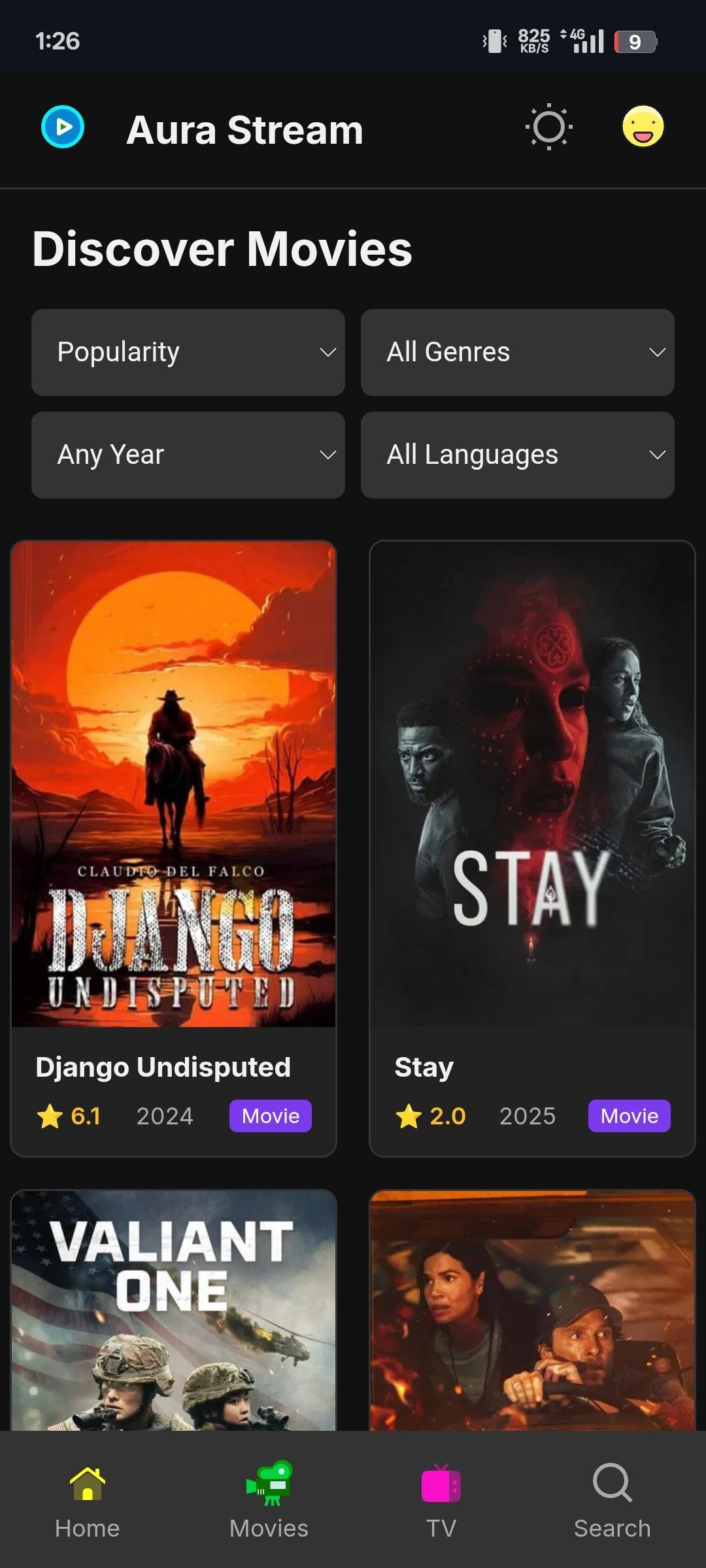Open brightness settings via the sun icon
This screenshot has width=706, height=1568.
coord(549,128)
